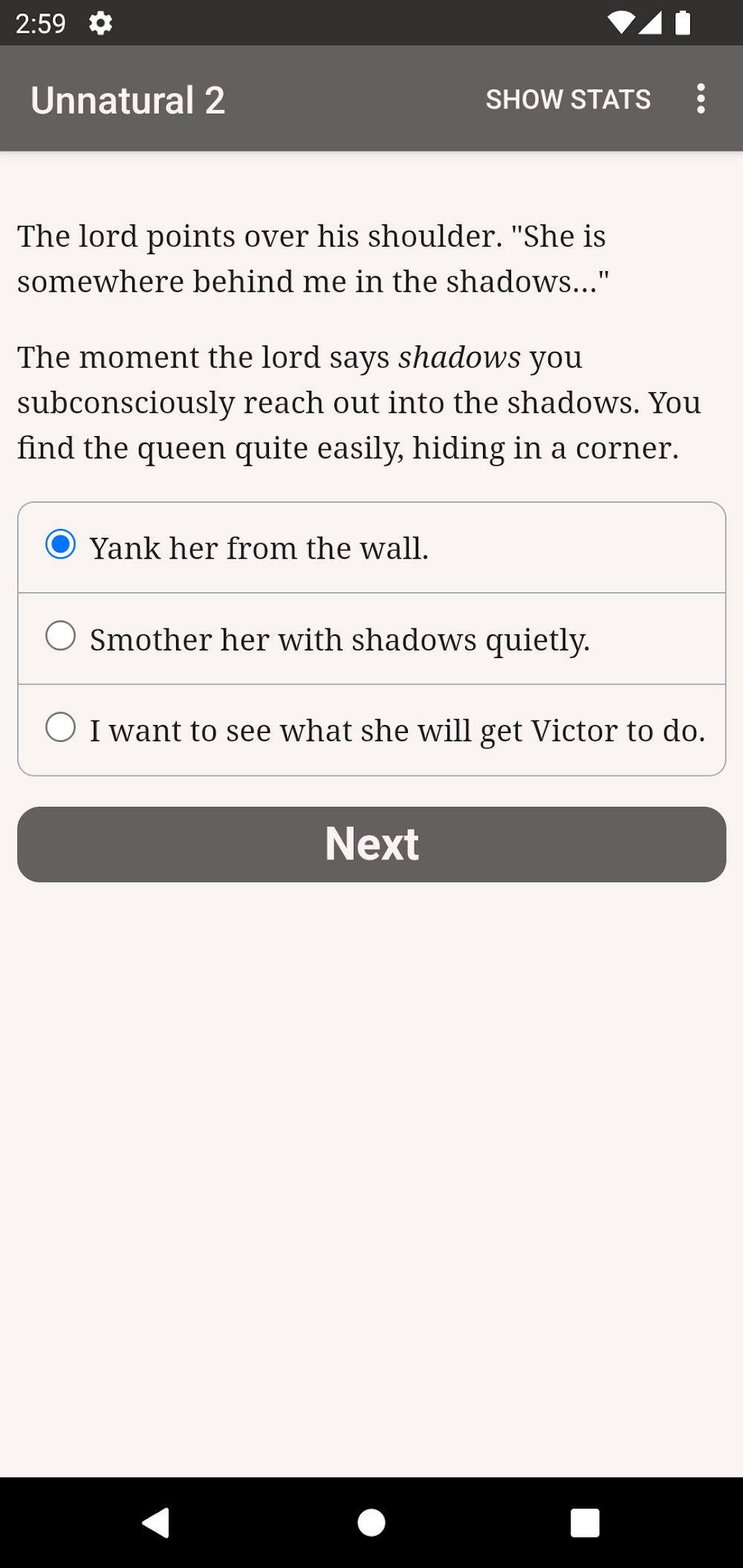Tap the Next button

(371, 845)
